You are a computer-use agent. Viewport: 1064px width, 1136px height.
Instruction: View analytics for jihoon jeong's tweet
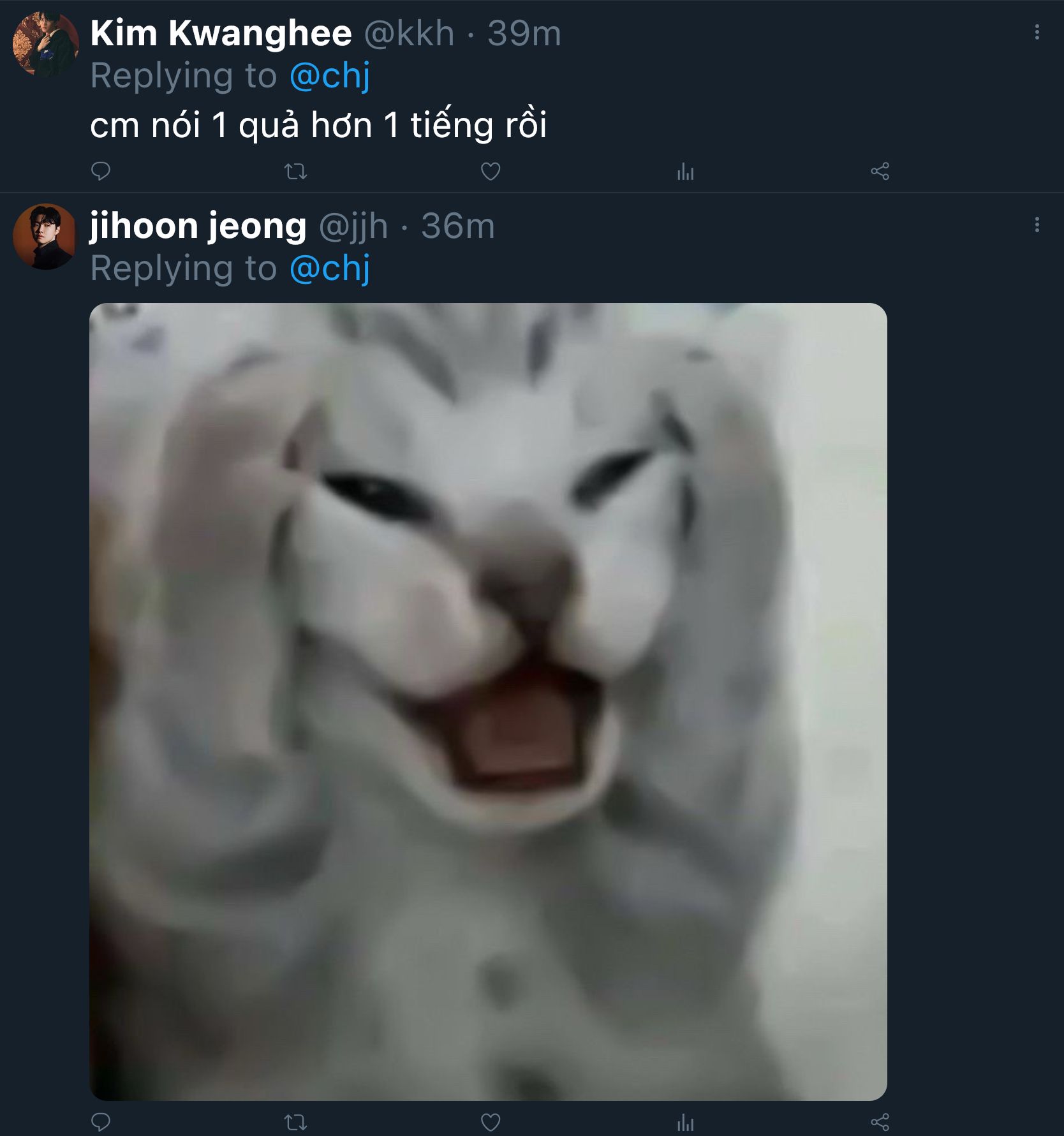(685, 1121)
